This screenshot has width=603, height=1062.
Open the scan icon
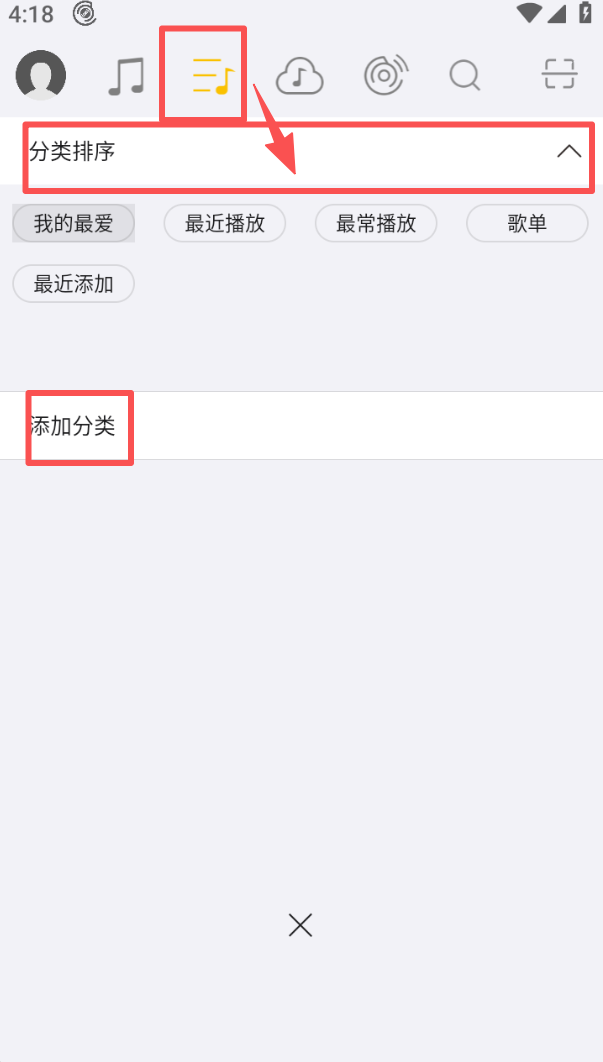pyautogui.click(x=559, y=76)
